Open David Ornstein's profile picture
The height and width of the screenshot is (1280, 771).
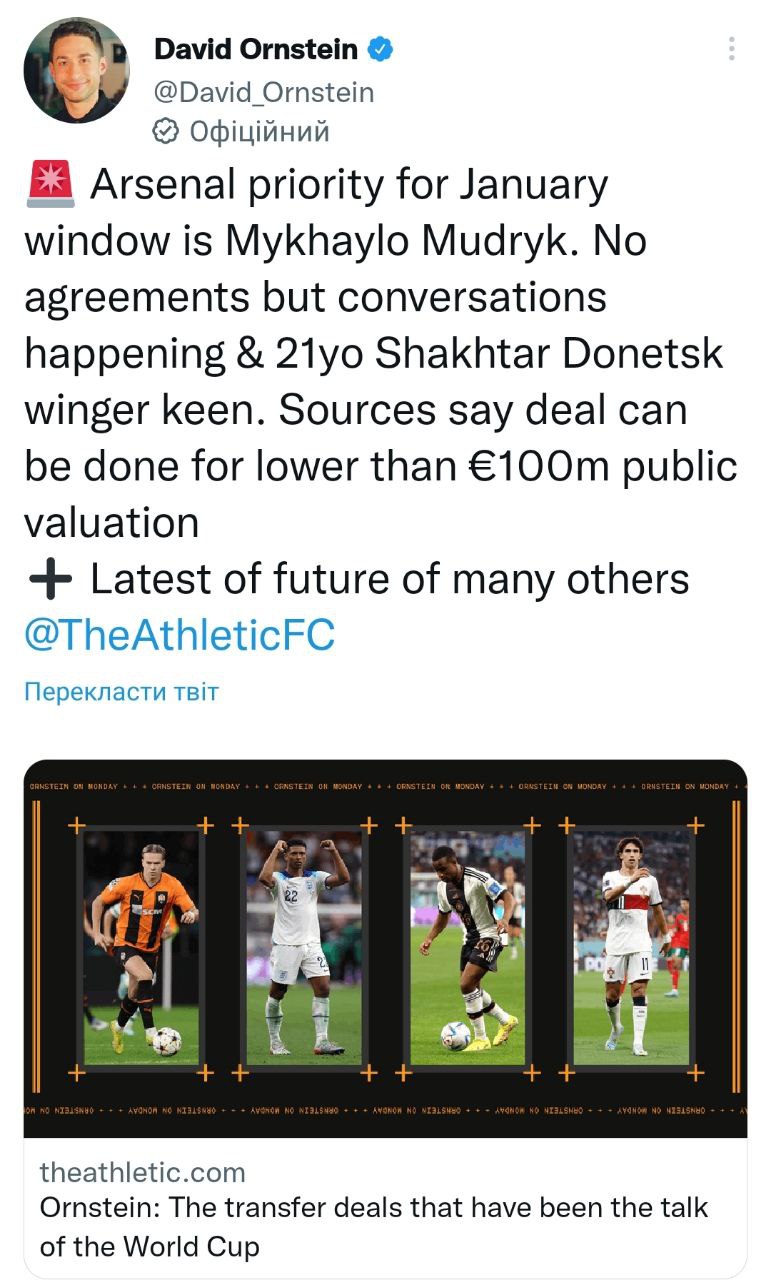click(x=76, y=70)
